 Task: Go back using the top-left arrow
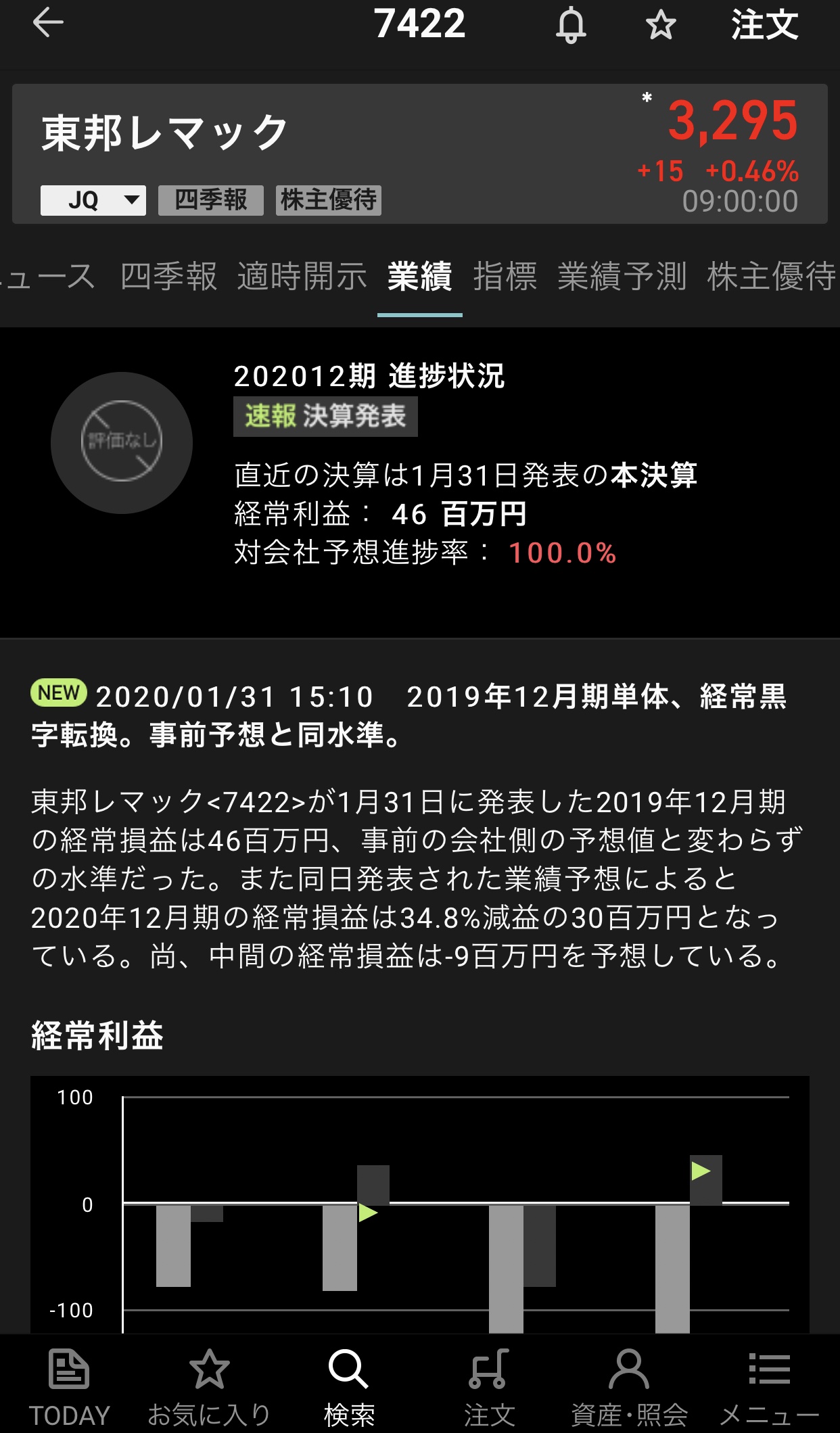tap(48, 24)
